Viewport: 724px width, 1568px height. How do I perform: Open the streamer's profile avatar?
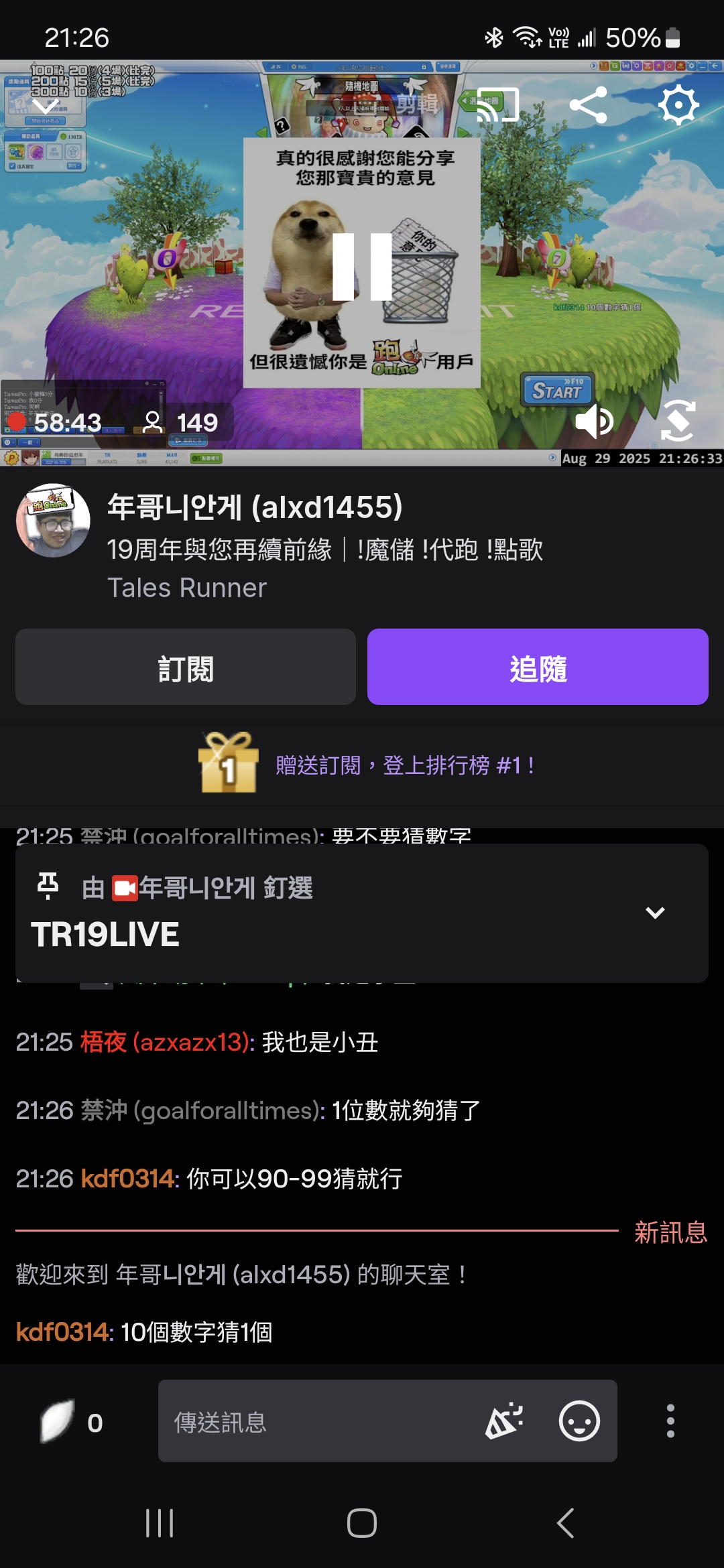(x=53, y=521)
